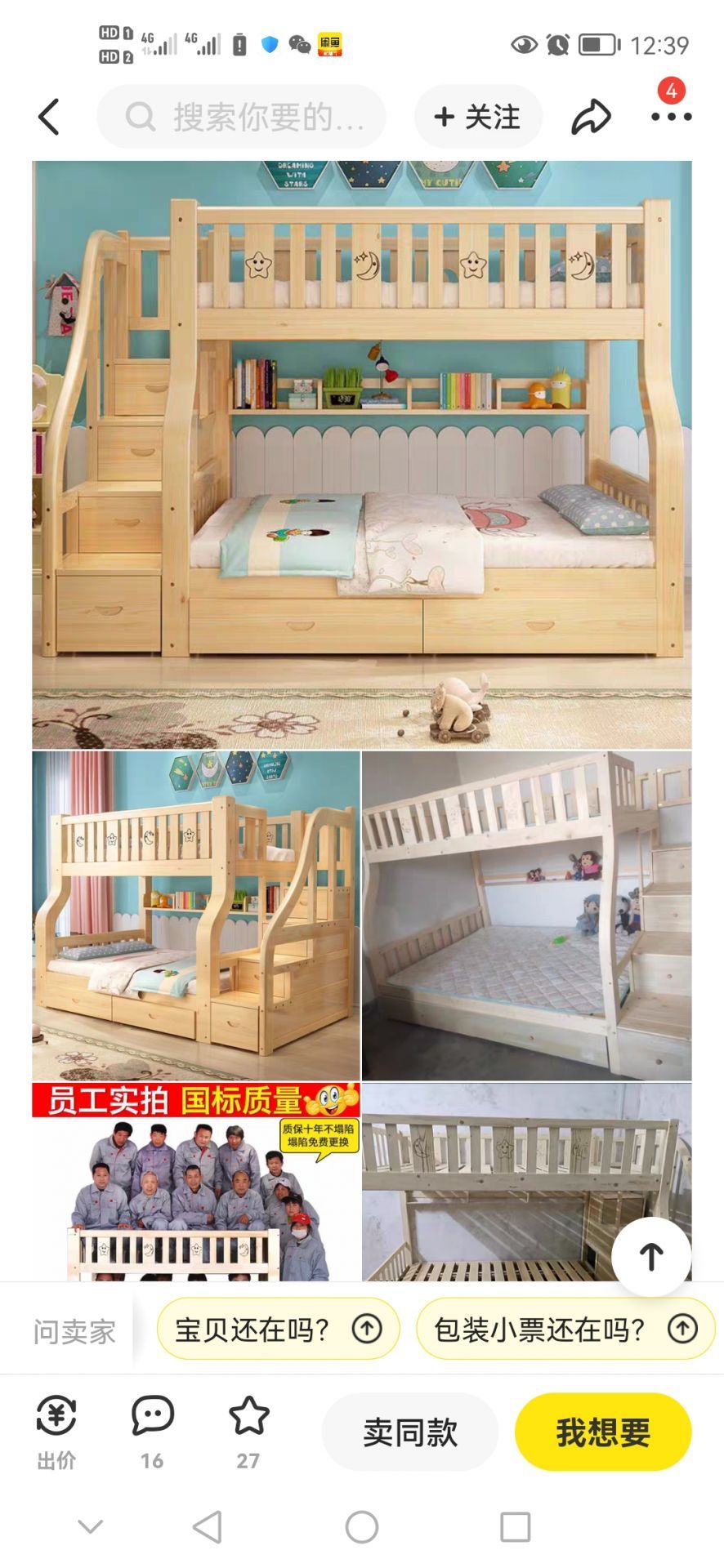Open the three-dot overflow menu
This screenshot has width=724, height=1568.
point(671,117)
